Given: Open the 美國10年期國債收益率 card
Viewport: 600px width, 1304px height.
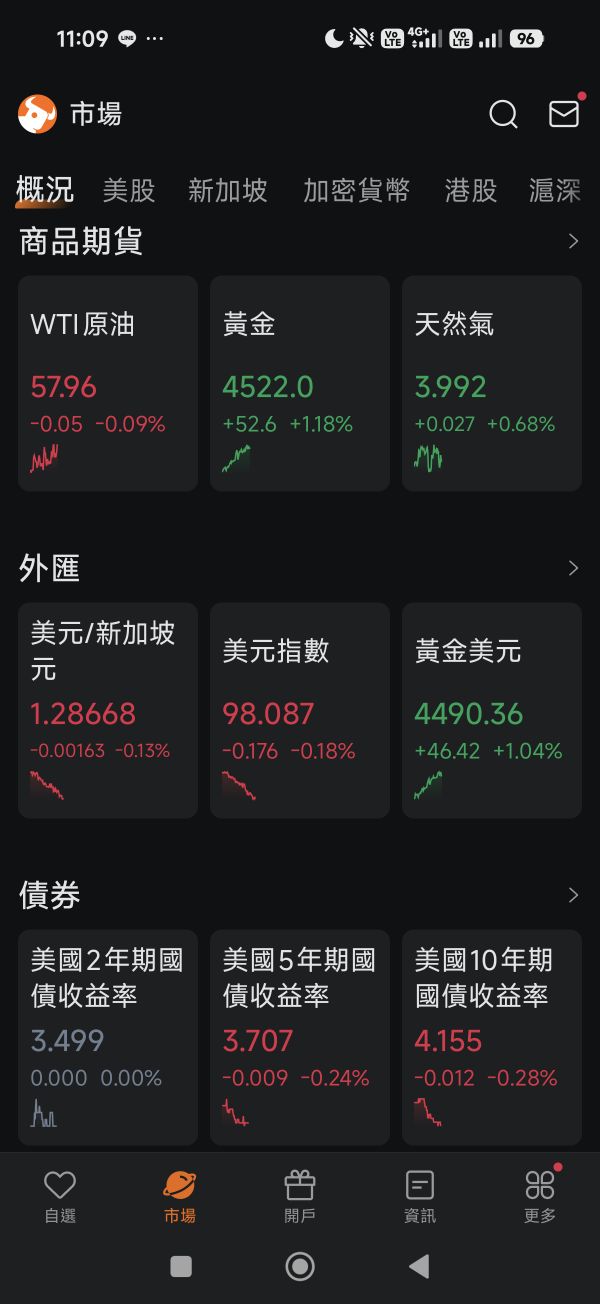Looking at the screenshot, I should click(492, 1037).
